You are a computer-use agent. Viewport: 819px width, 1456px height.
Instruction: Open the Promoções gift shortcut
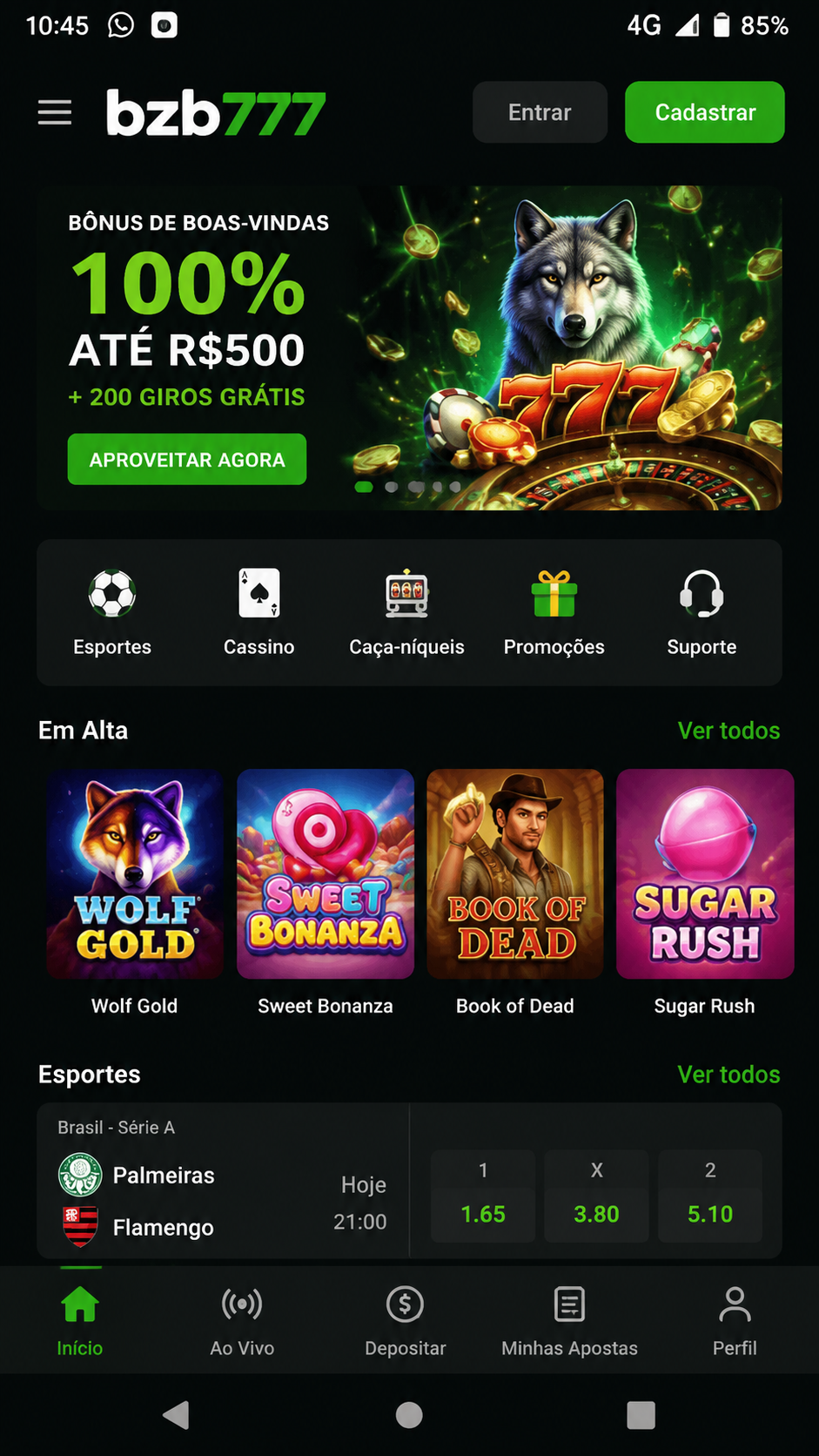554,612
